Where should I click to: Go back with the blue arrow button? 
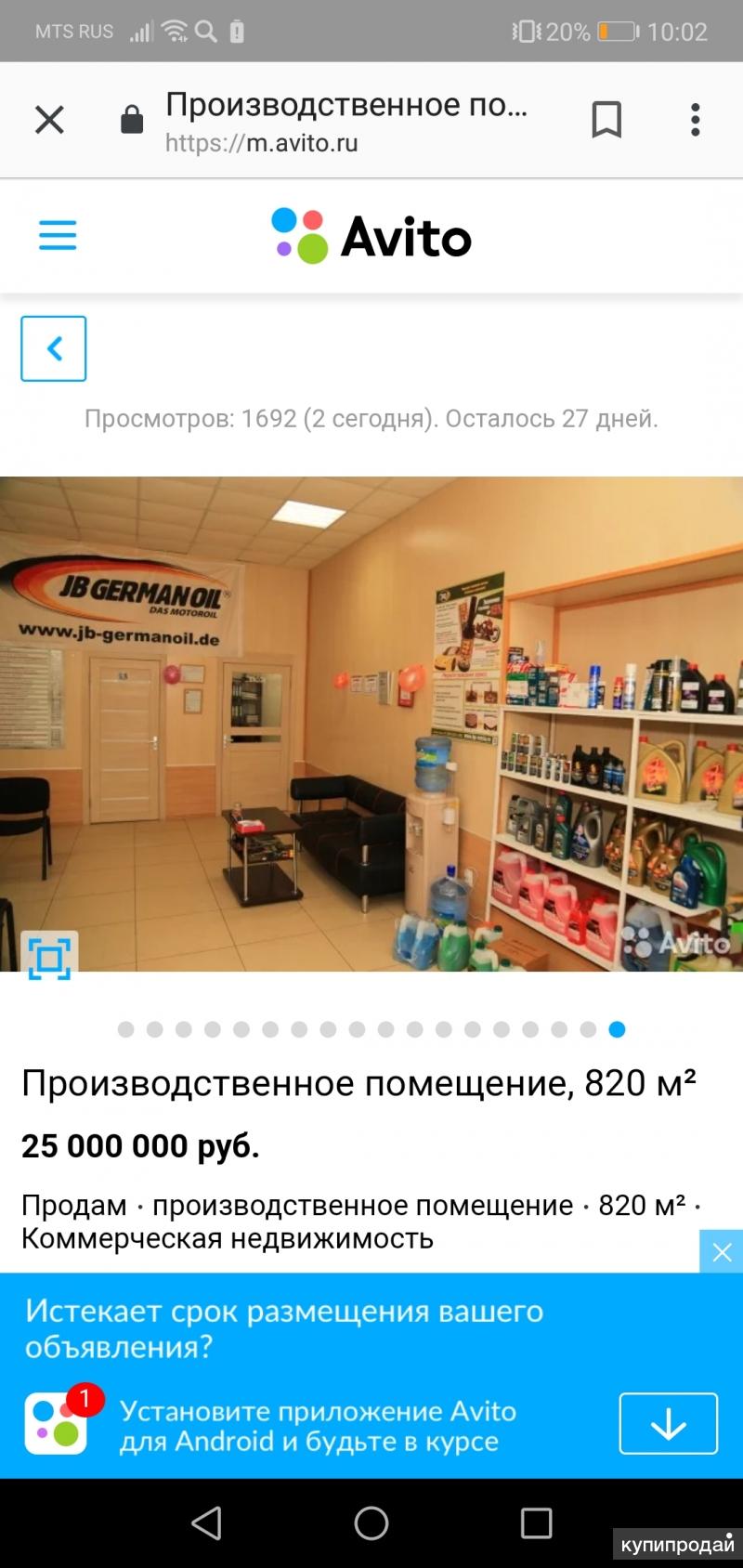(54, 348)
